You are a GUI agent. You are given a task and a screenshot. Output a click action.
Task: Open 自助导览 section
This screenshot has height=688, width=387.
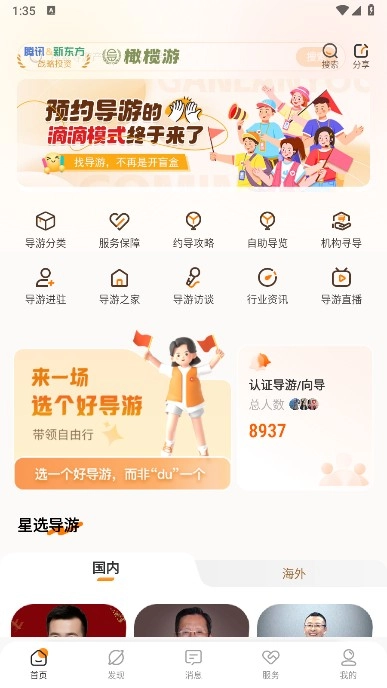tap(267, 230)
